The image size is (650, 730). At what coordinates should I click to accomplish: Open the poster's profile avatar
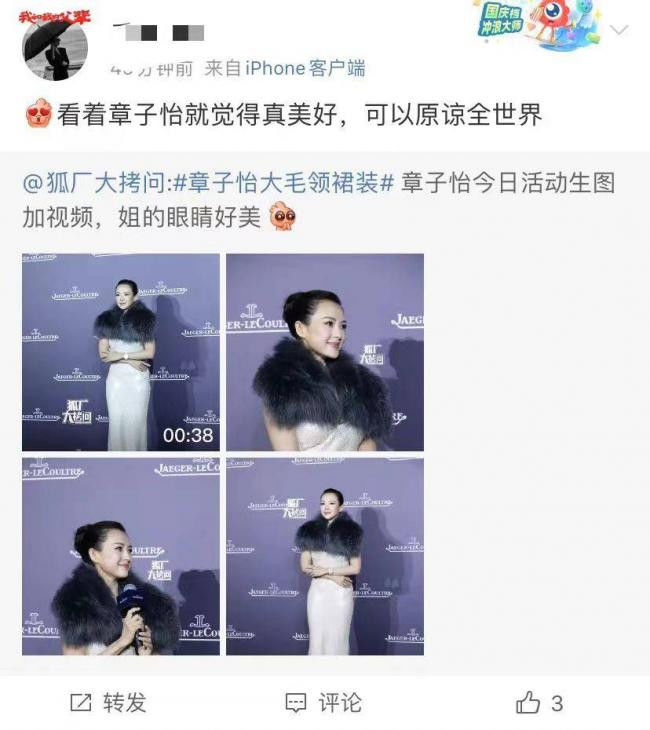point(55,46)
